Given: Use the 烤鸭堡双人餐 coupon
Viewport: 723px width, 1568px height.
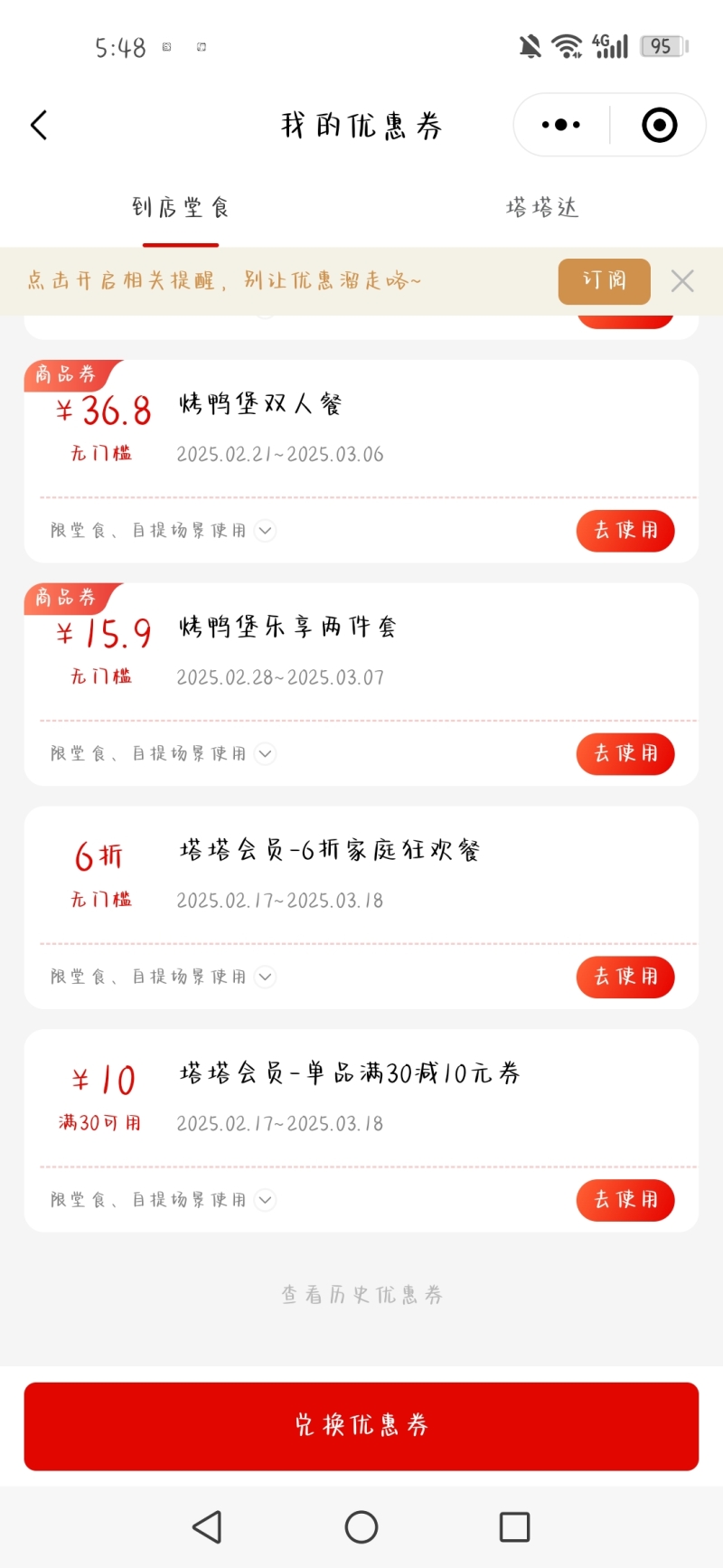Looking at the screenshot, I should [625, 531].
